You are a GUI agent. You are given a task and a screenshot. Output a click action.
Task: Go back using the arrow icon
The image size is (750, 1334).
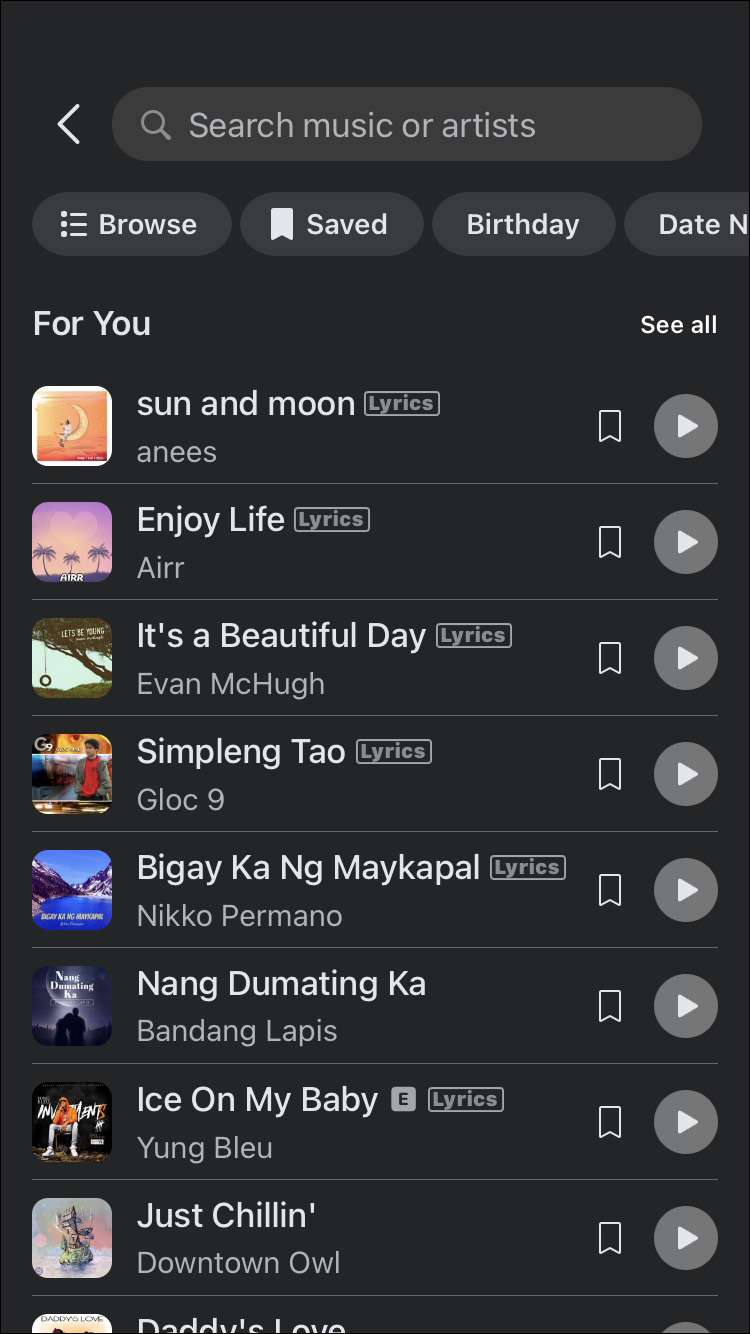tap(68, 125)
